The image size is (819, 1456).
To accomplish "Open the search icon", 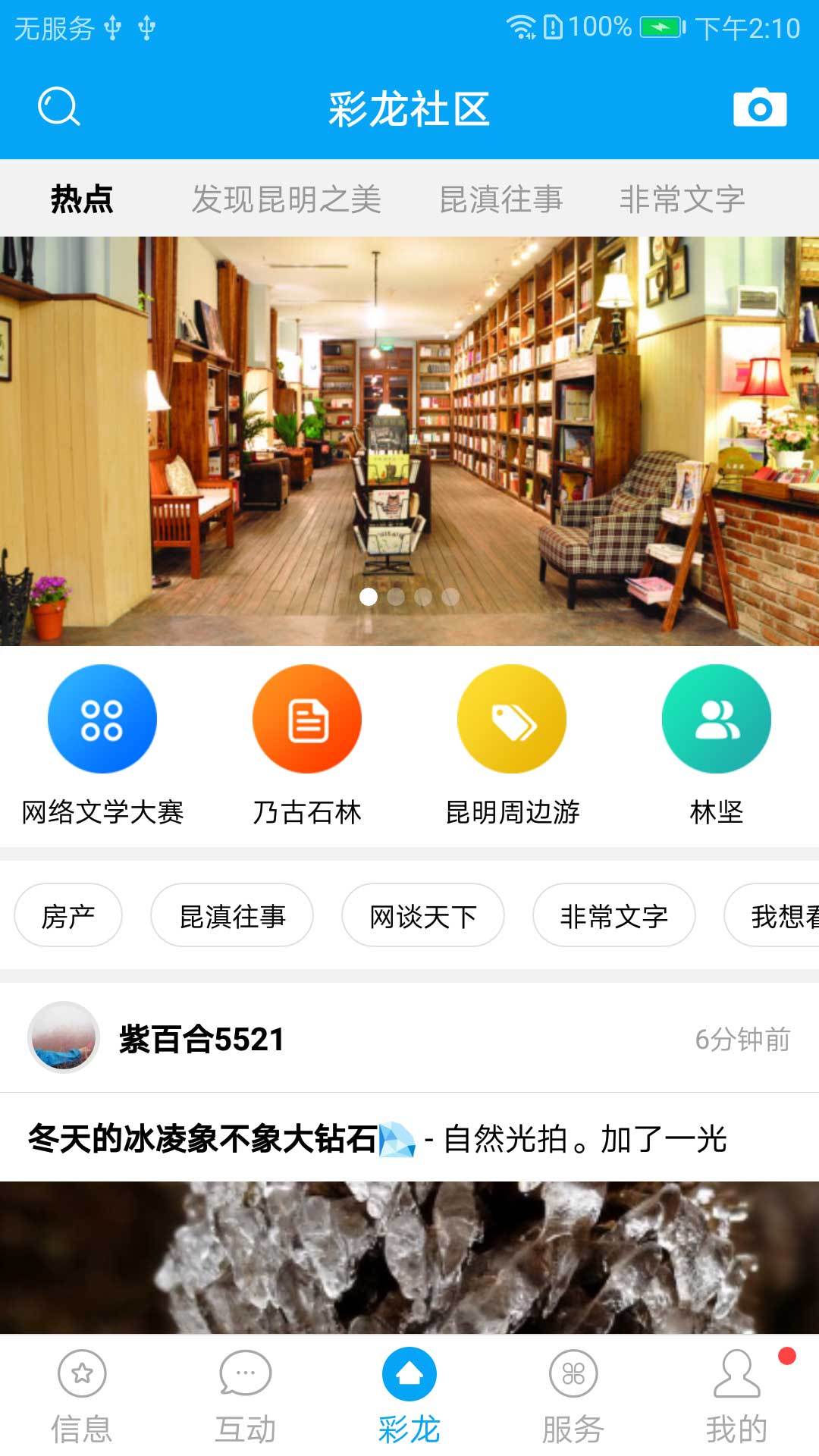I will (58, 107).
